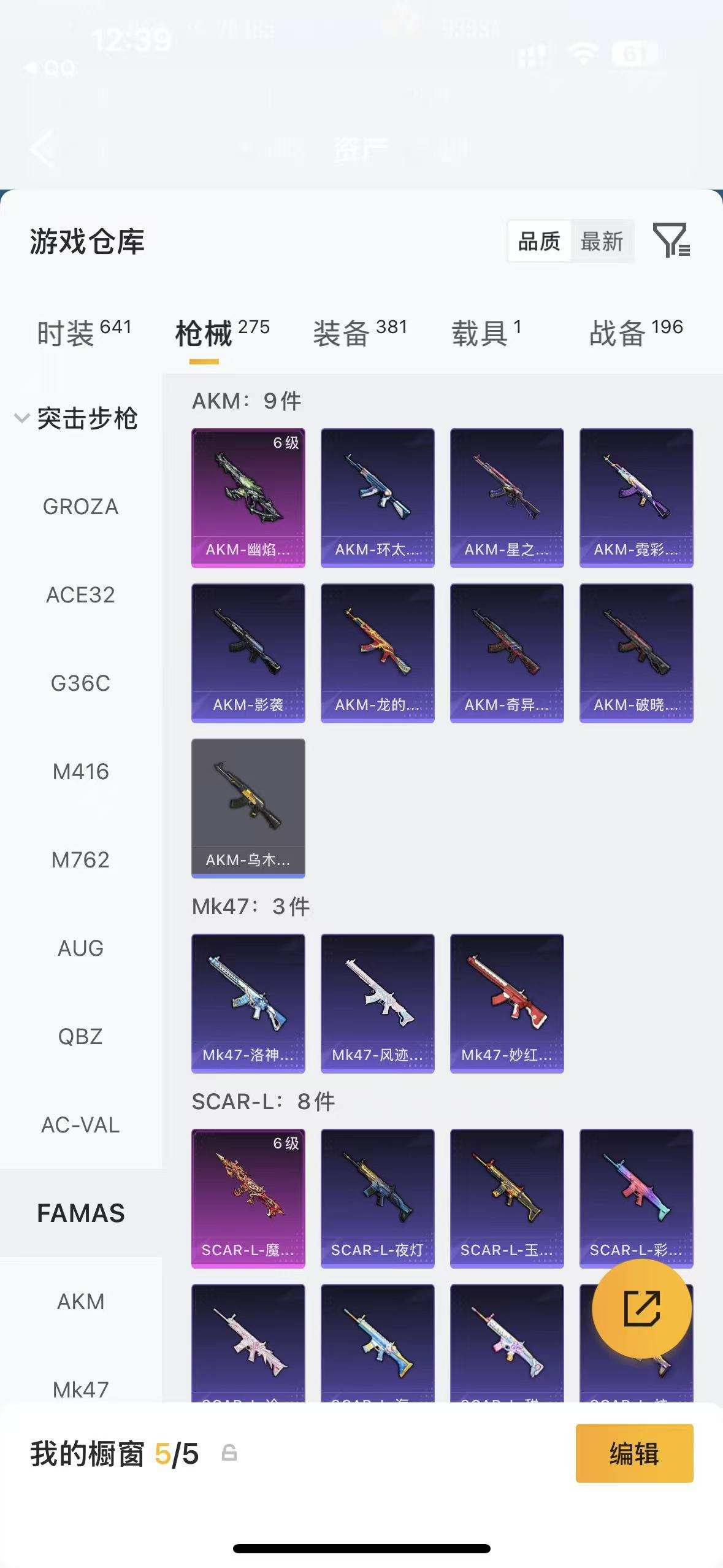Open the filter icon in 游戏仓库 header
Viewport: 723px width, 1568px height.
[x=671, y=240]
